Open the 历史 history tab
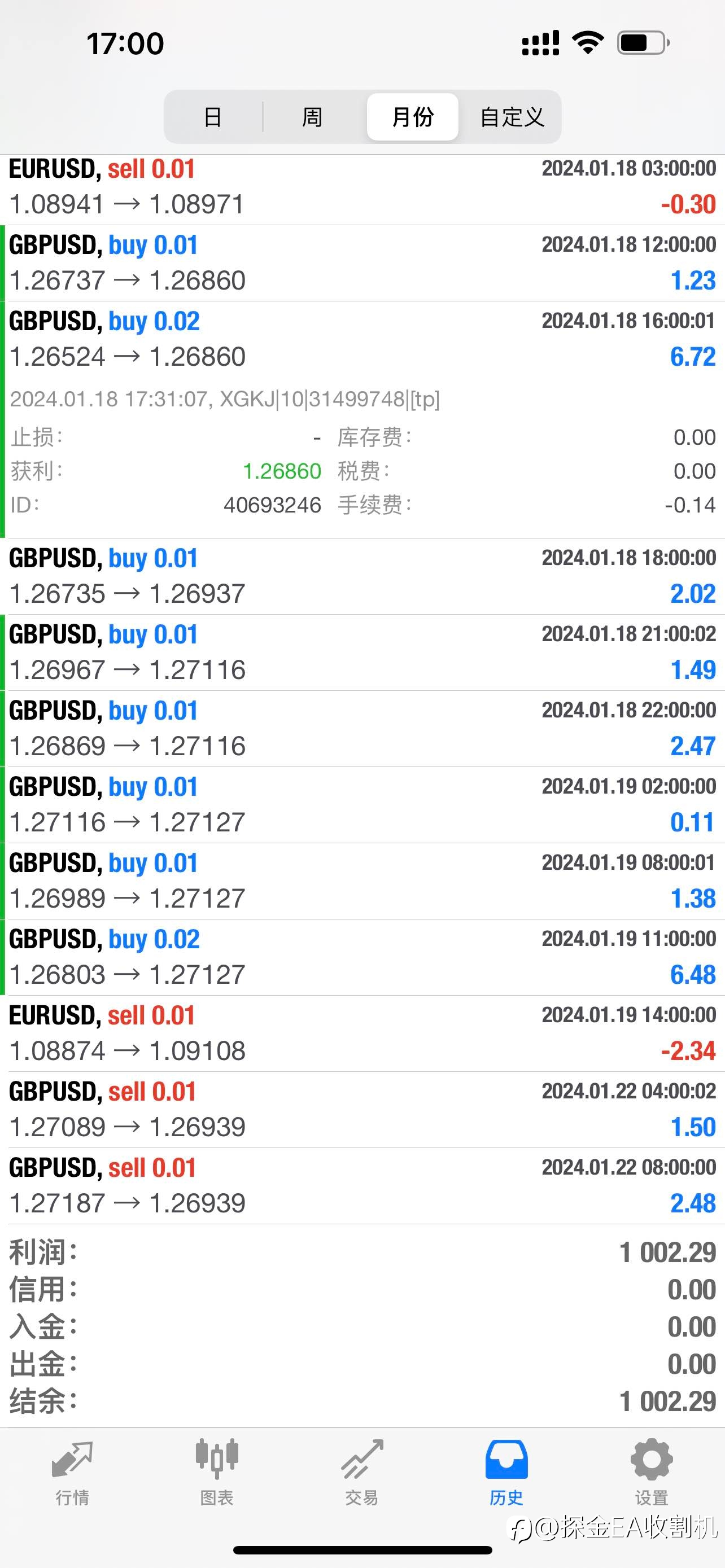 tap(506, 1472)
